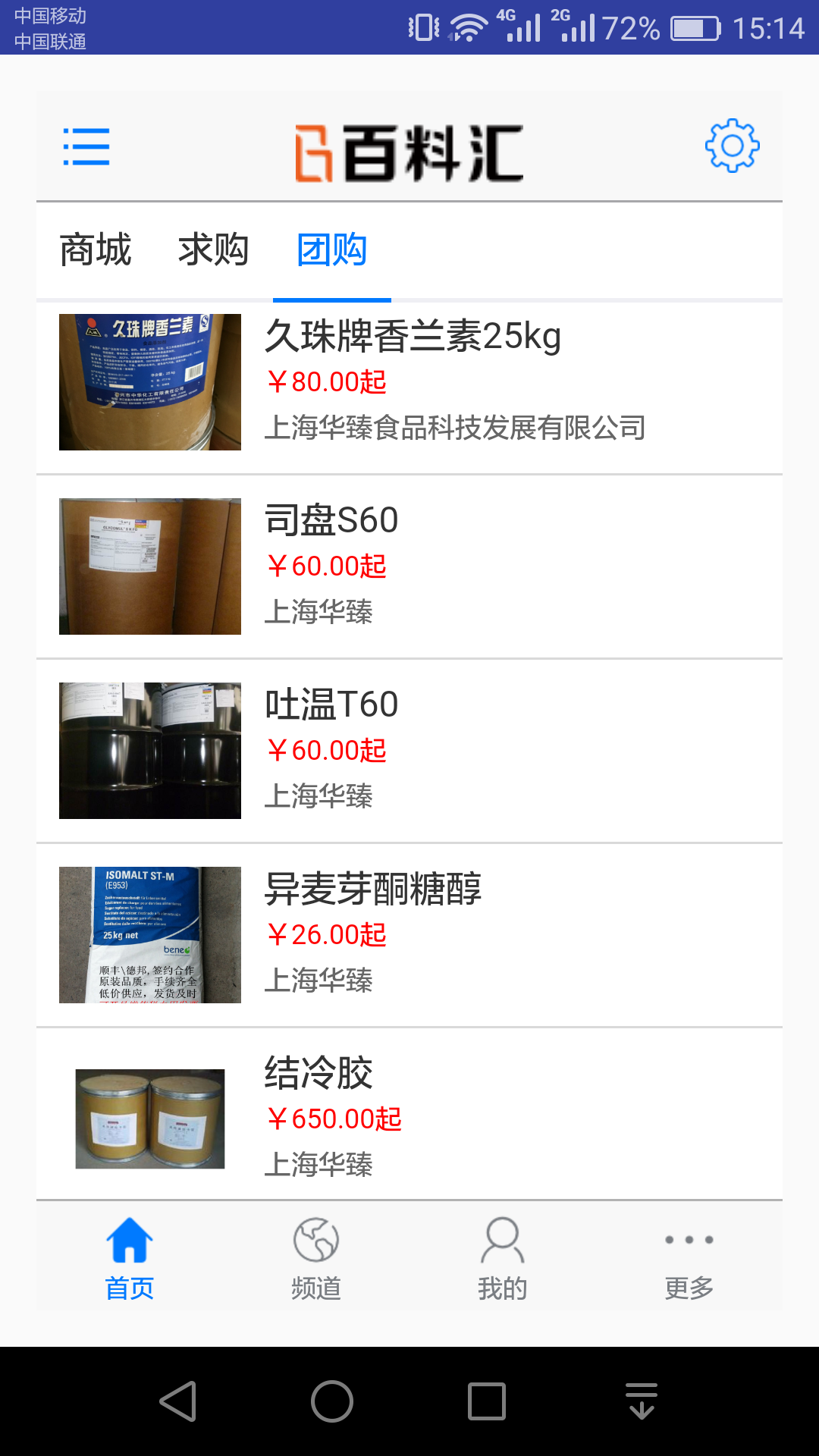819x1456 pixels.
Task: Open the 更多 tab
Action: tap(689, 1257)
